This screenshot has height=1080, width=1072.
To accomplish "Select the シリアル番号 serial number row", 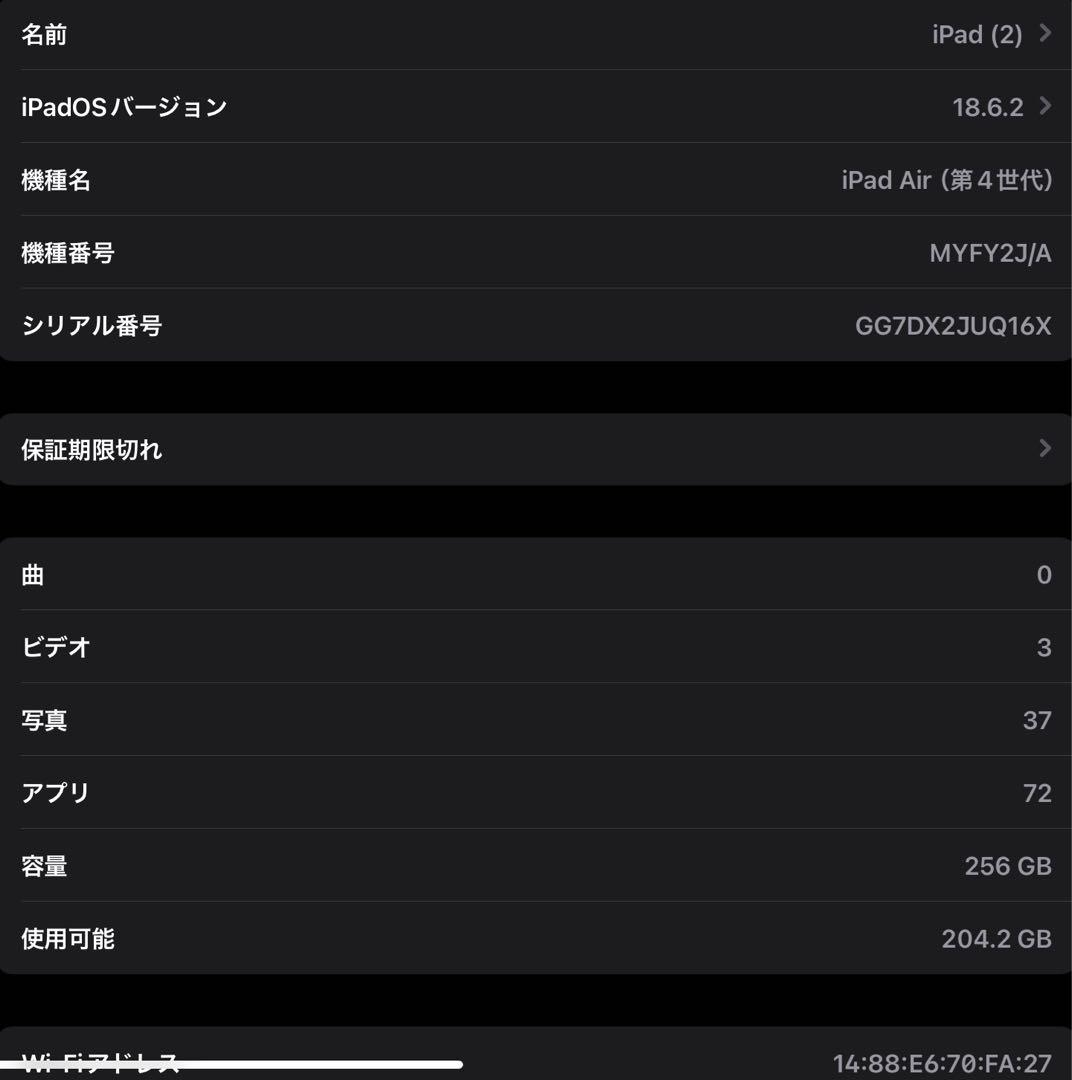I will pyautogui.click(x=536, y=326).
